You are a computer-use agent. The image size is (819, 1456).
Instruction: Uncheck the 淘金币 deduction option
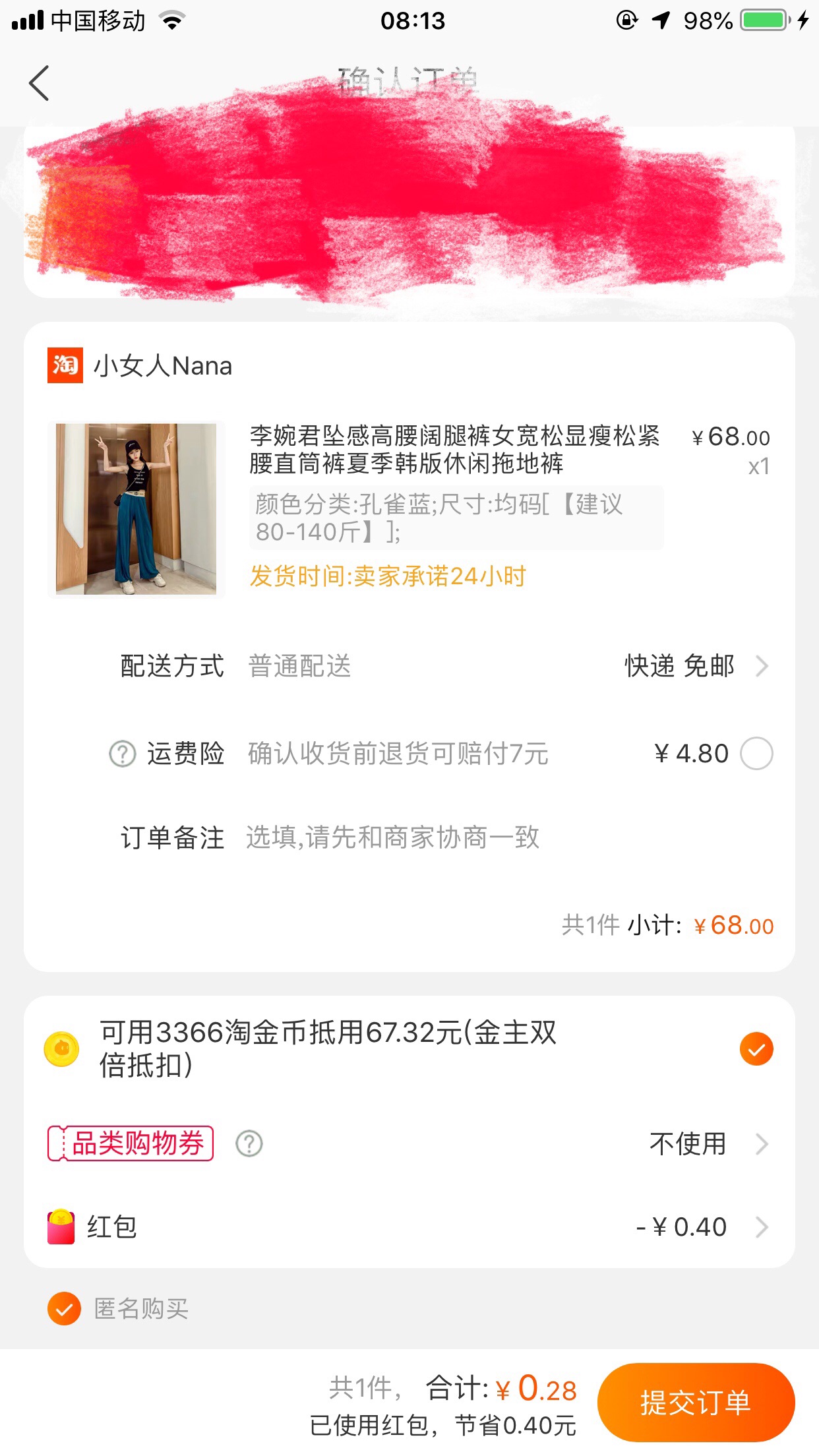click(x=756, y=1048)
